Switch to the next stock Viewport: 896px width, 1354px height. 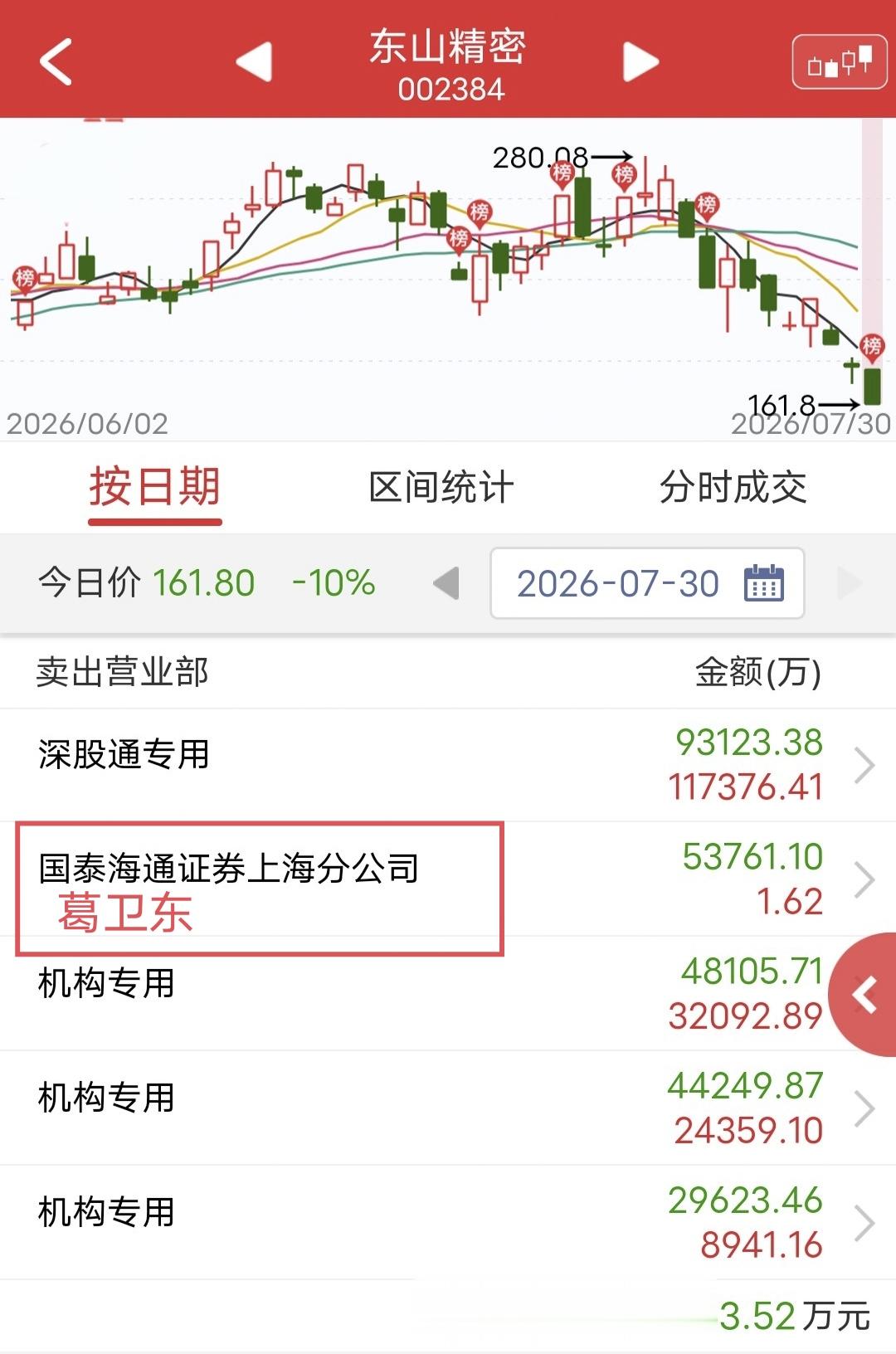tap(640, 61)
